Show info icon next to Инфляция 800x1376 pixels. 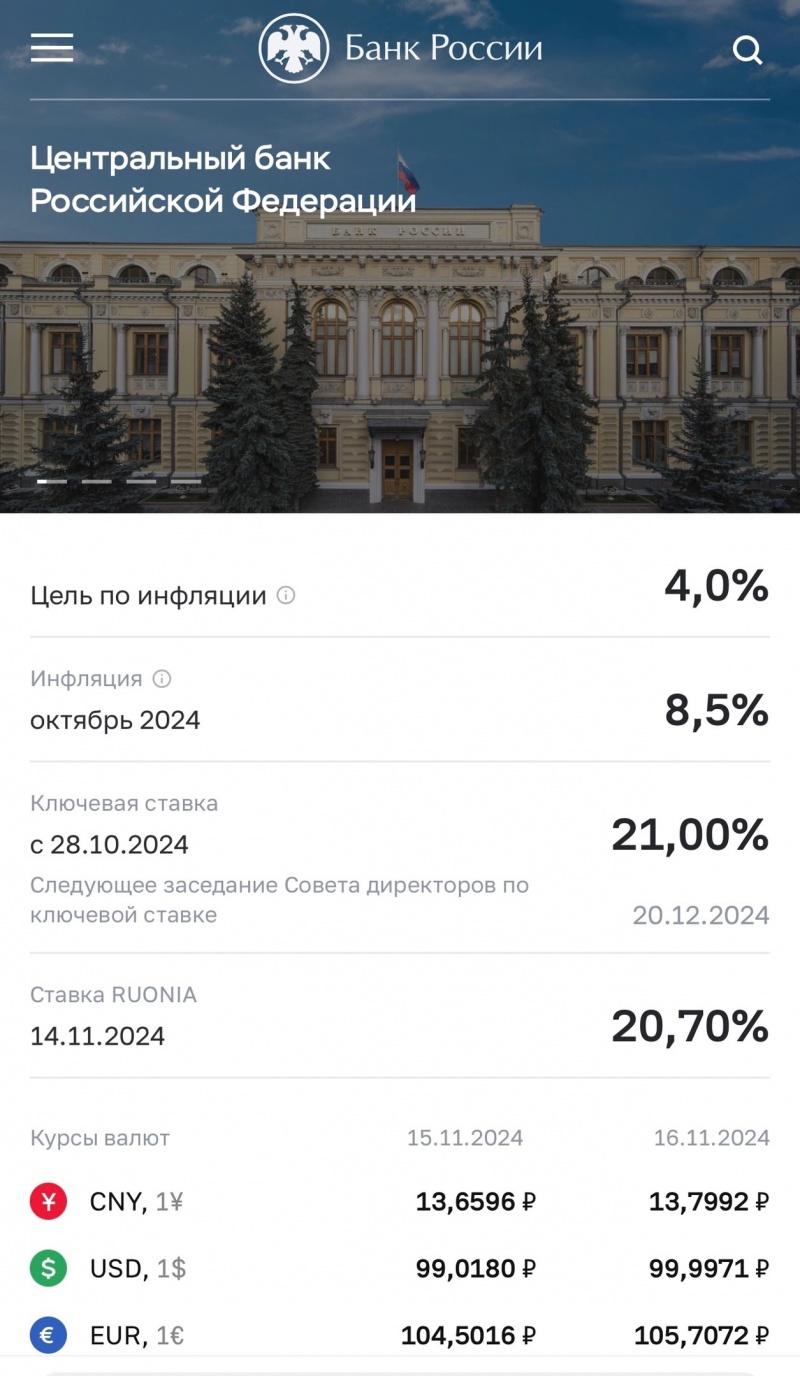(x=162, y=679)
